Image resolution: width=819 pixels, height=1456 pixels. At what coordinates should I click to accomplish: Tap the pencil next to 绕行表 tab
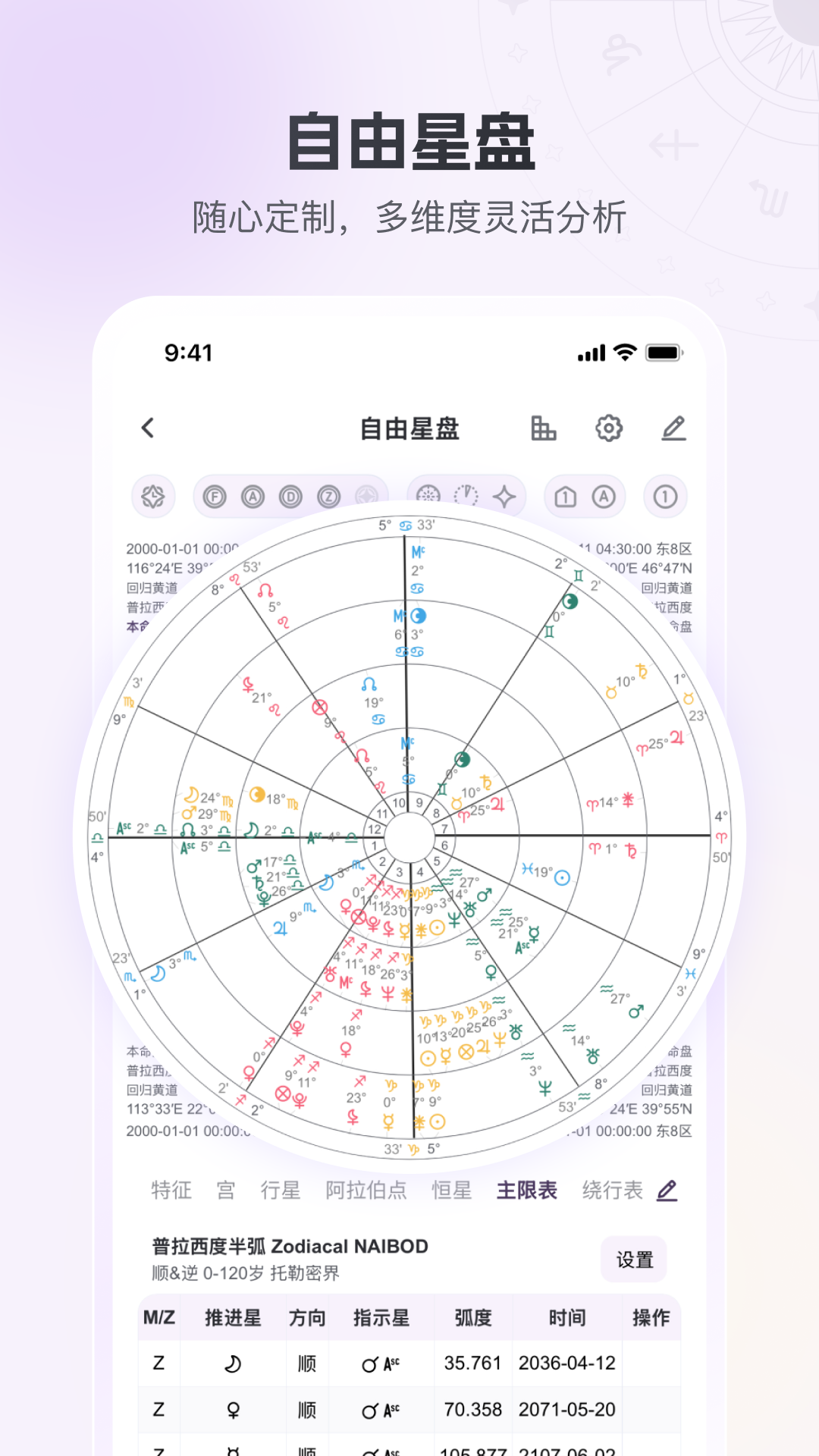point(667,1190)
